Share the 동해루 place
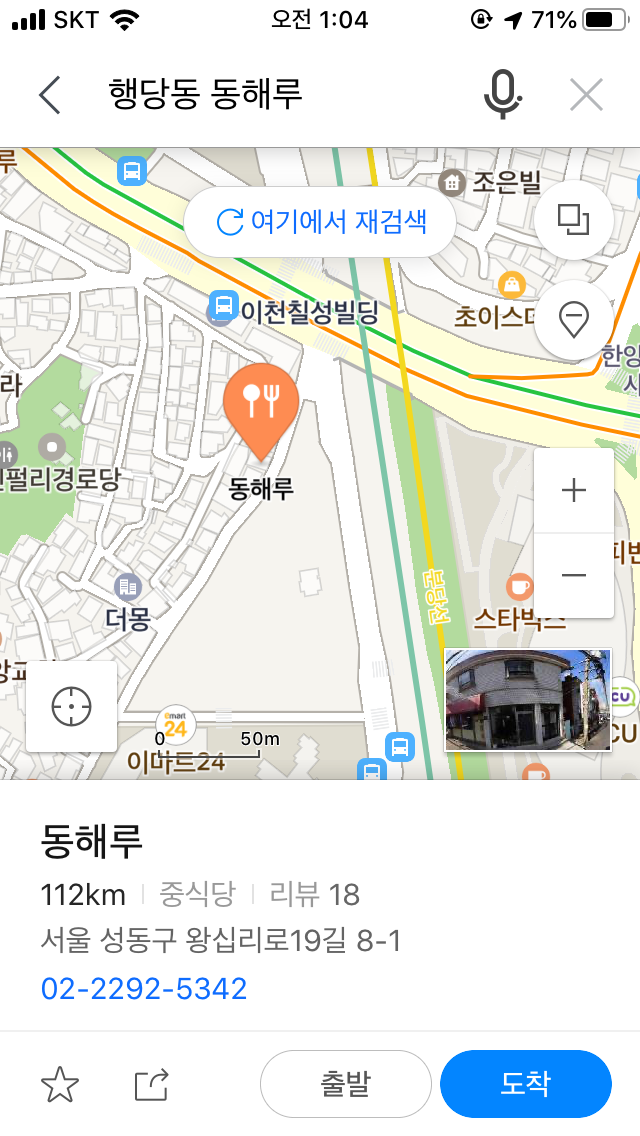This screenshot has width=640, height=1136. (152, 1085)
